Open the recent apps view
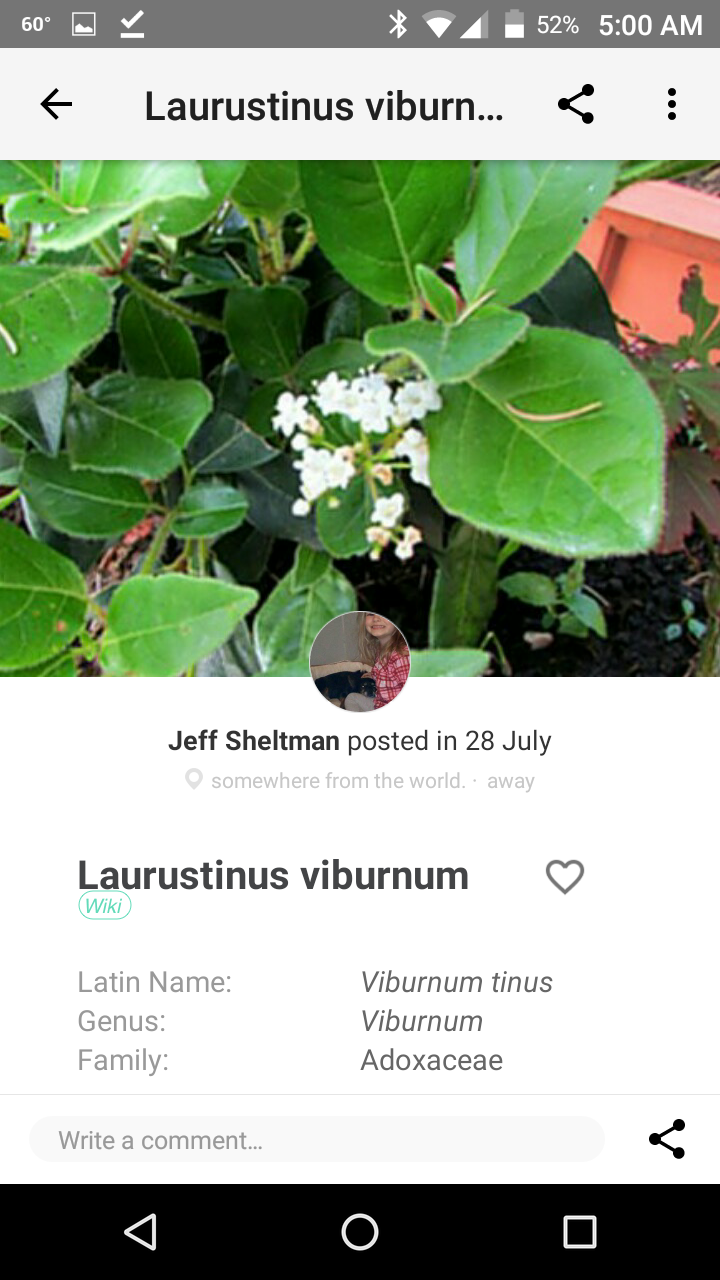720x1280 pixels. click(x=579, y=1232)
